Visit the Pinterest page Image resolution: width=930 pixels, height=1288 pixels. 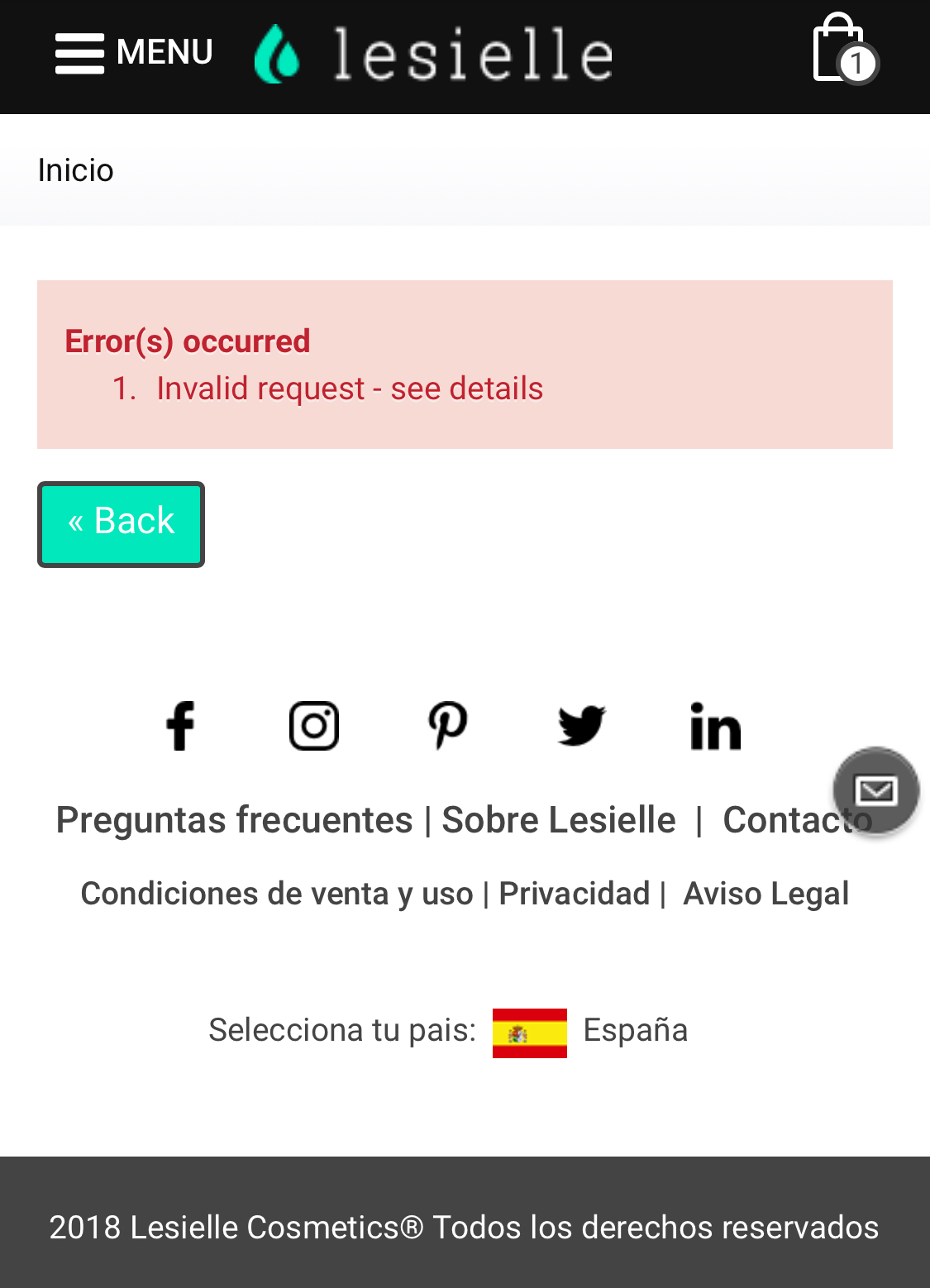(448, 726)
